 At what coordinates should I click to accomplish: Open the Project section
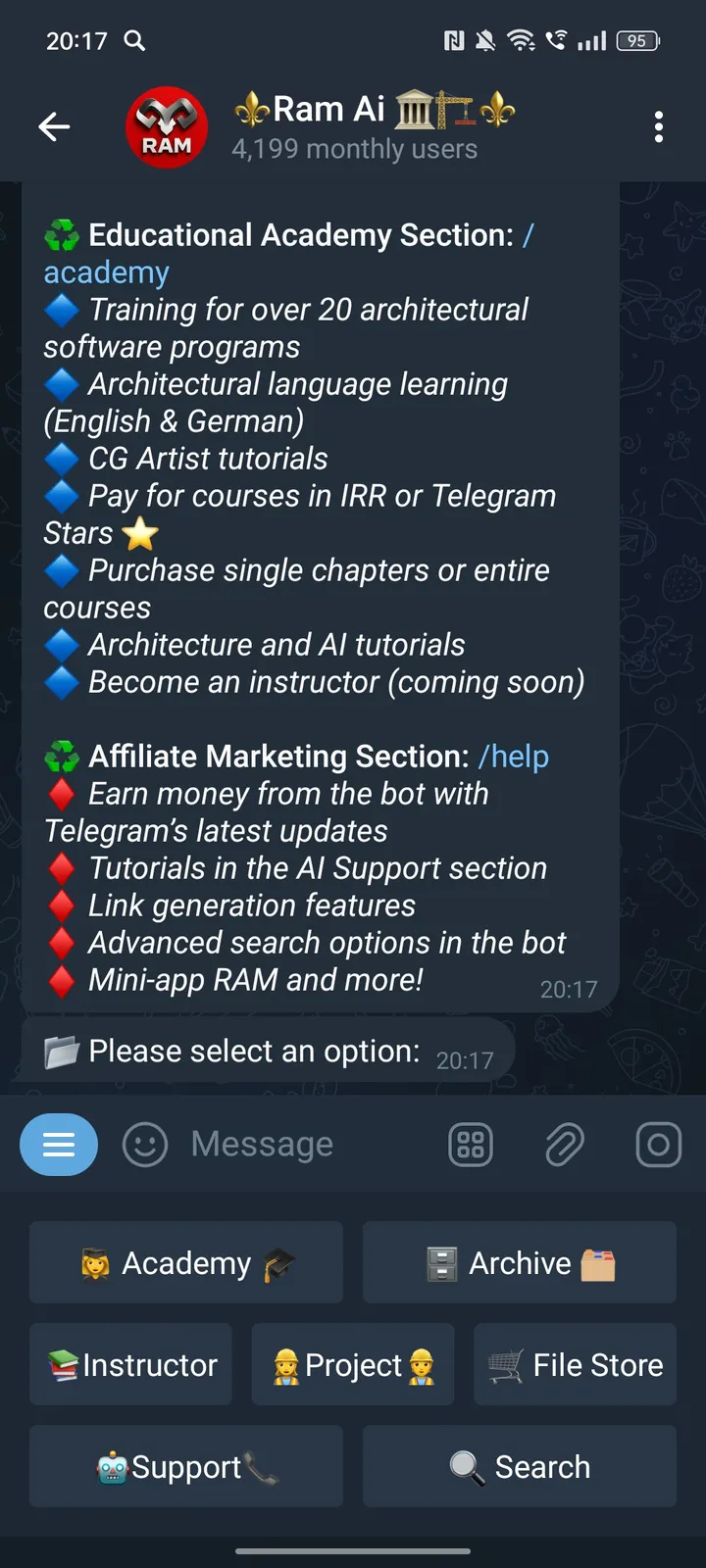pos(353,1364)
